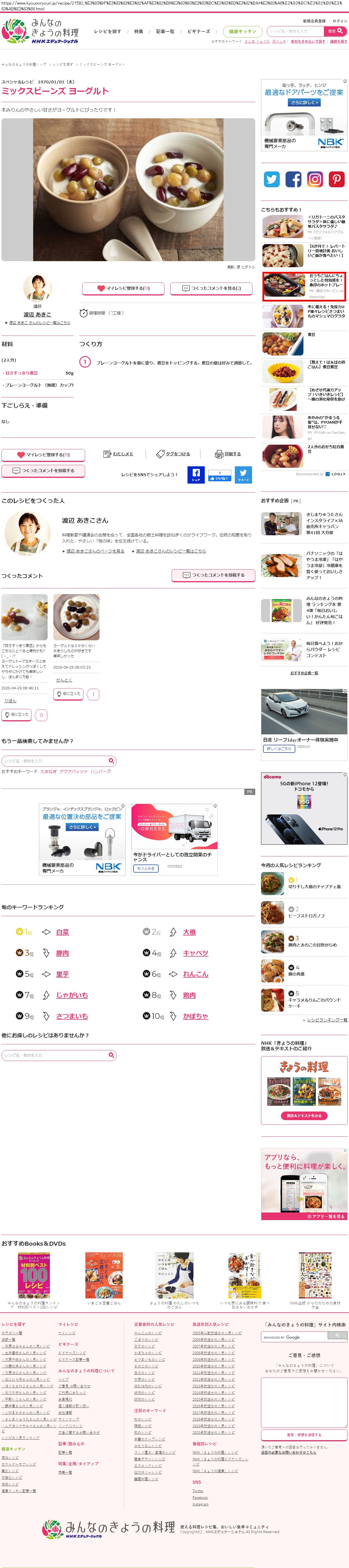349x1568 pixels.
Task: Tweet this recipe
Action: [x=243, y=474]
